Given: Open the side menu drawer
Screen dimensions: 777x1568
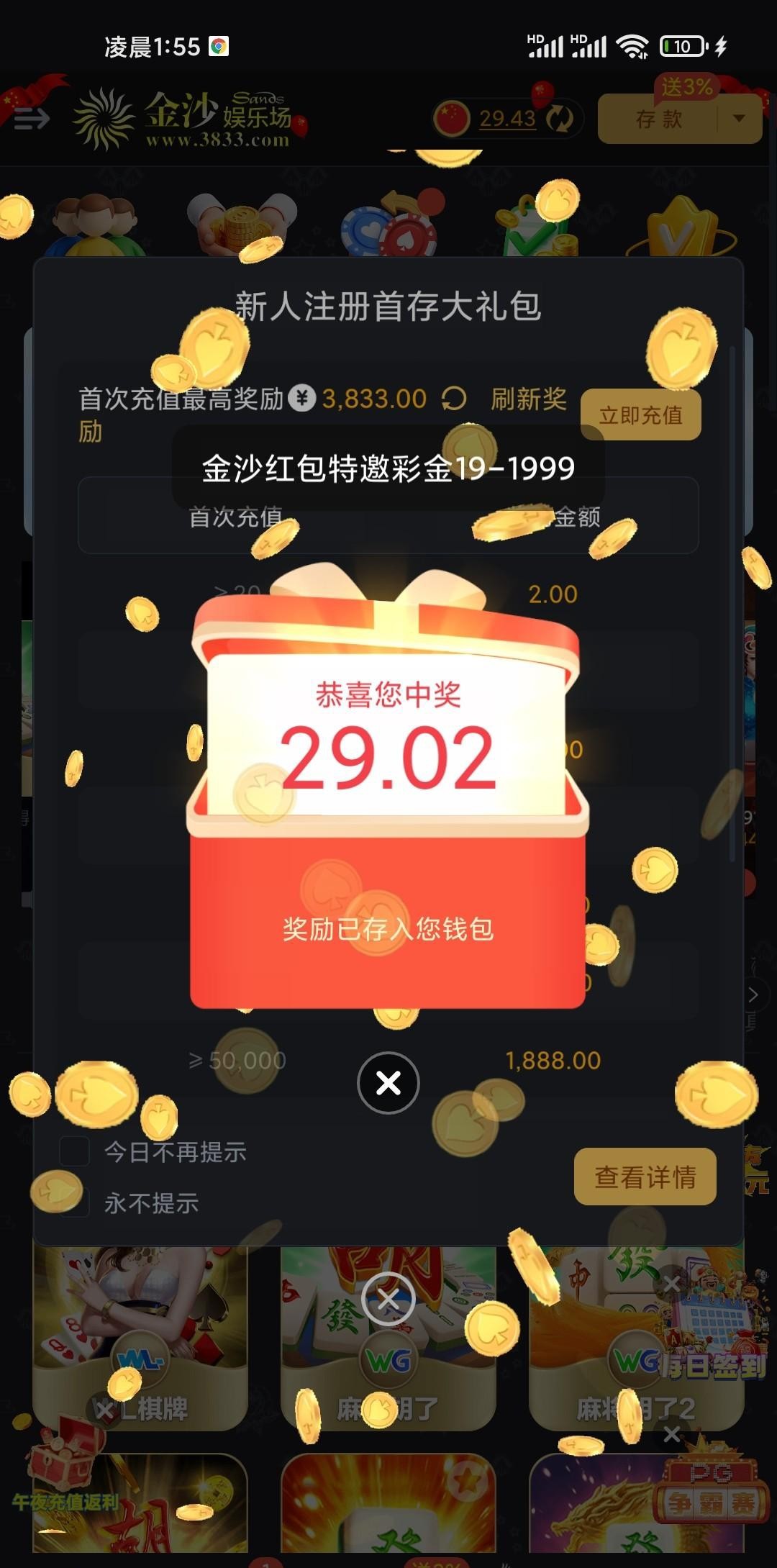Looking at the screenshot, I should point(32,119).
